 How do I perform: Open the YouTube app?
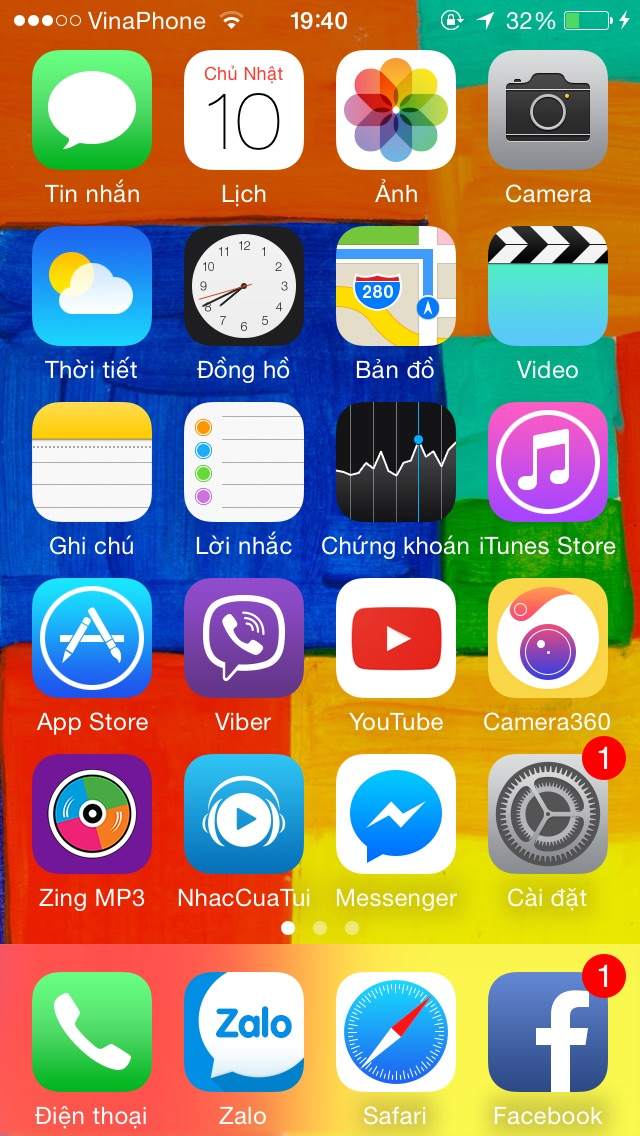pyautogui.click(x=396, y=638)
